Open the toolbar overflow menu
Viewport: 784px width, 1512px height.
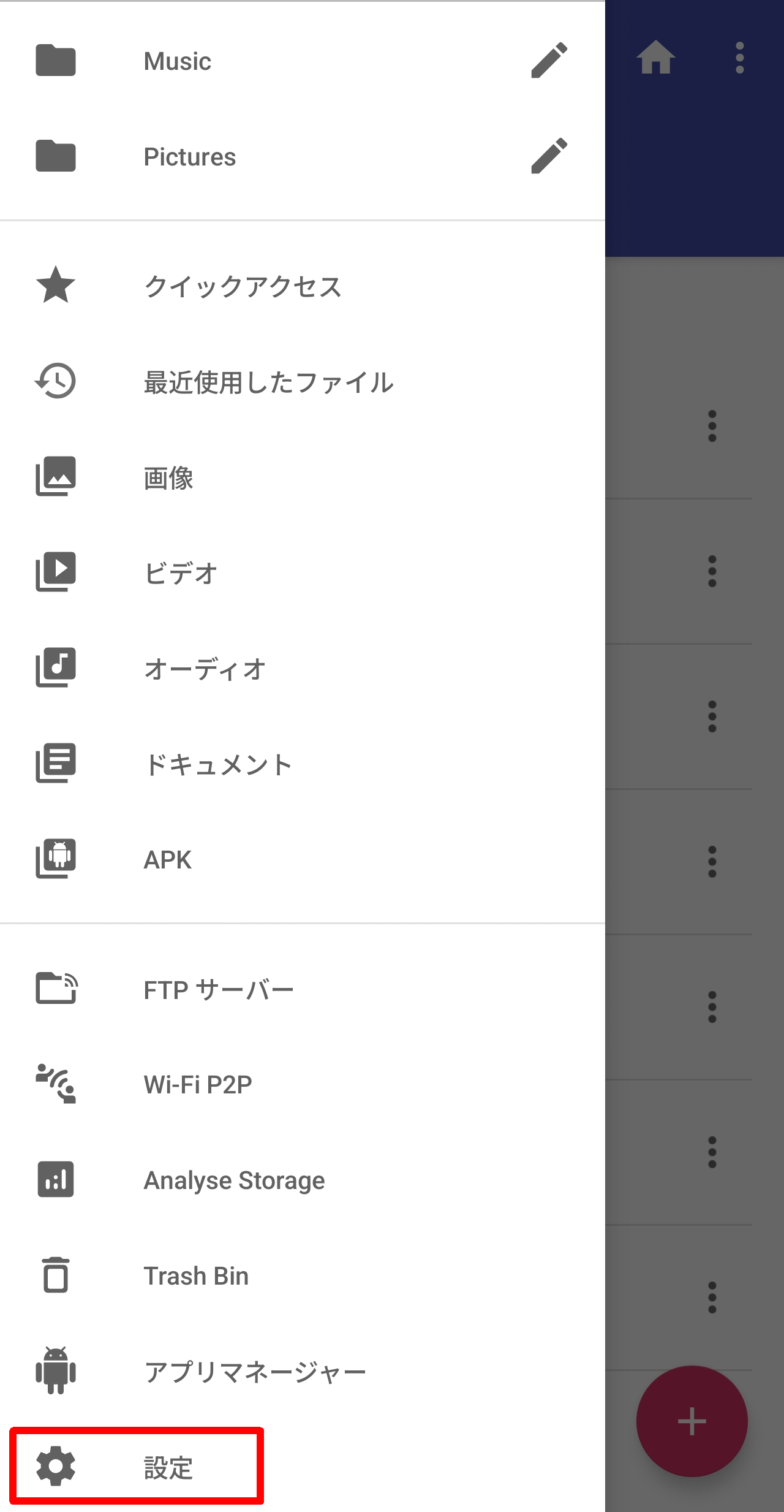pyautogui.click(x=740, y=58)
